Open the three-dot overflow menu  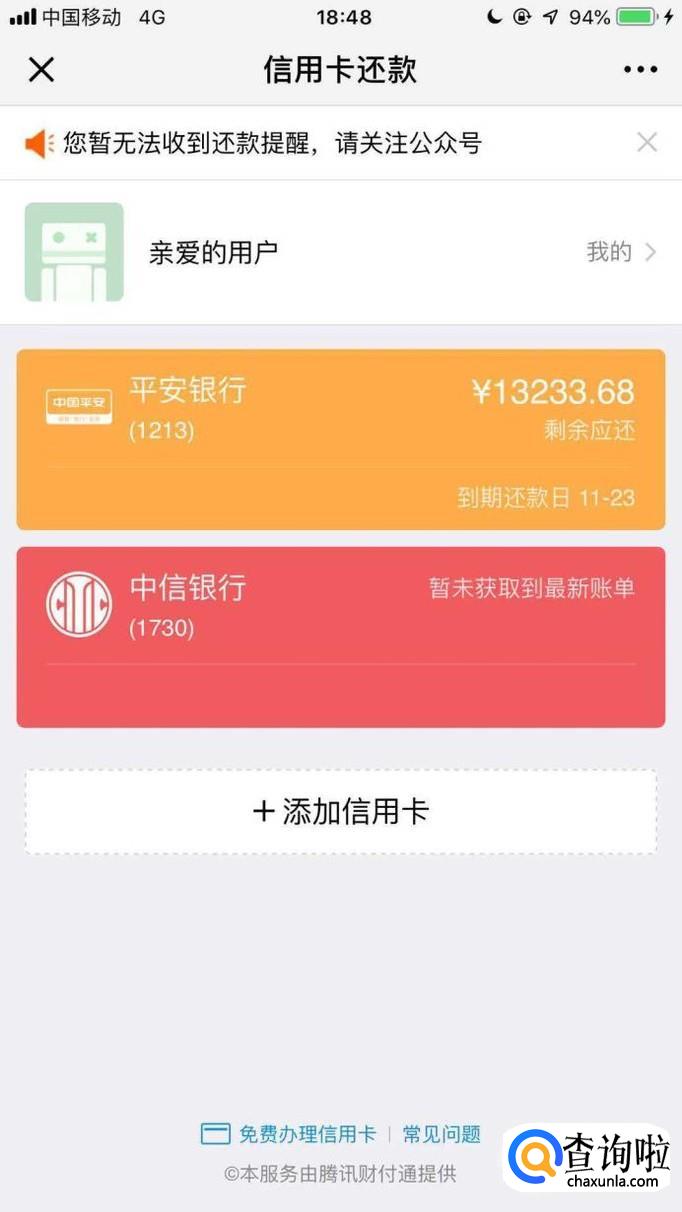pyautogui.click(x=640, y=70)
